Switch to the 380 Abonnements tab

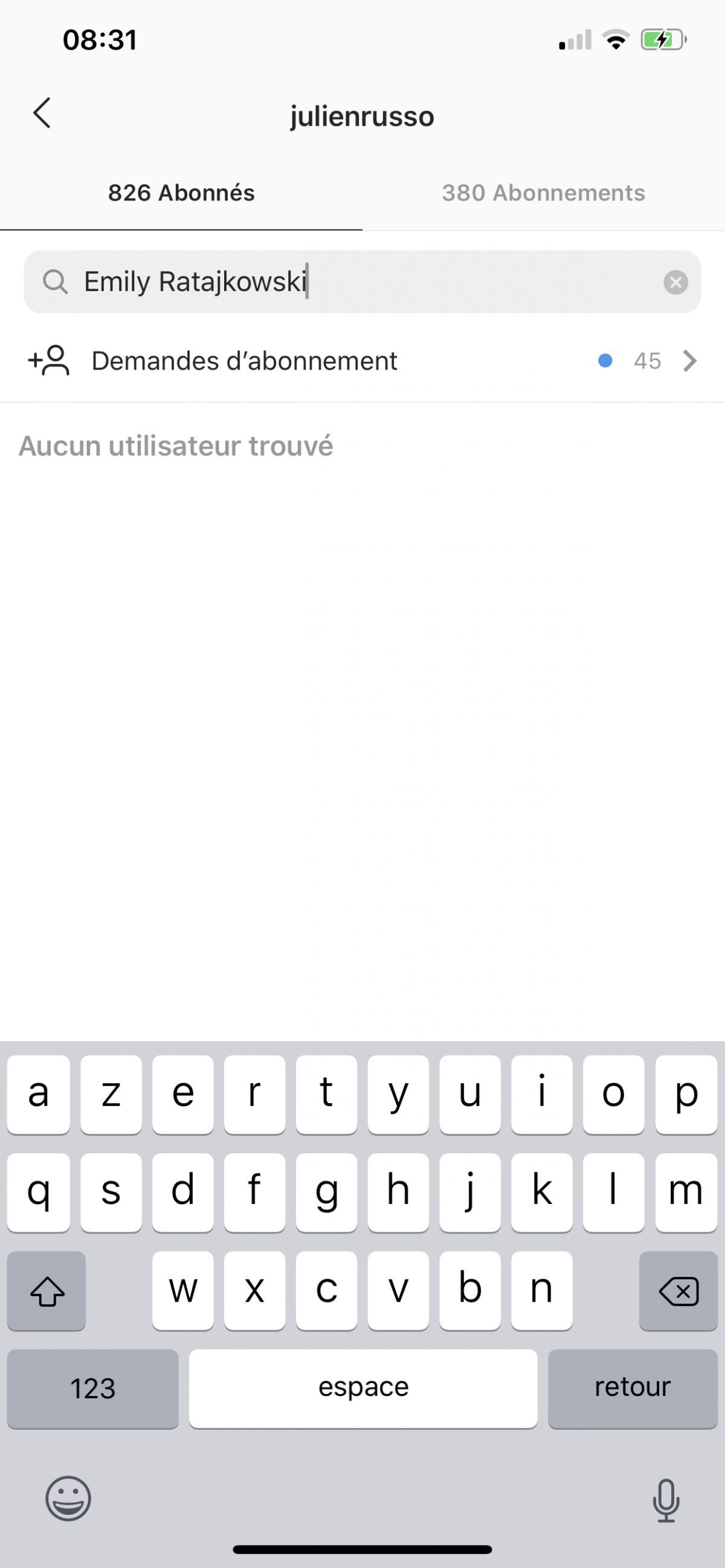(x=543, y=193)
